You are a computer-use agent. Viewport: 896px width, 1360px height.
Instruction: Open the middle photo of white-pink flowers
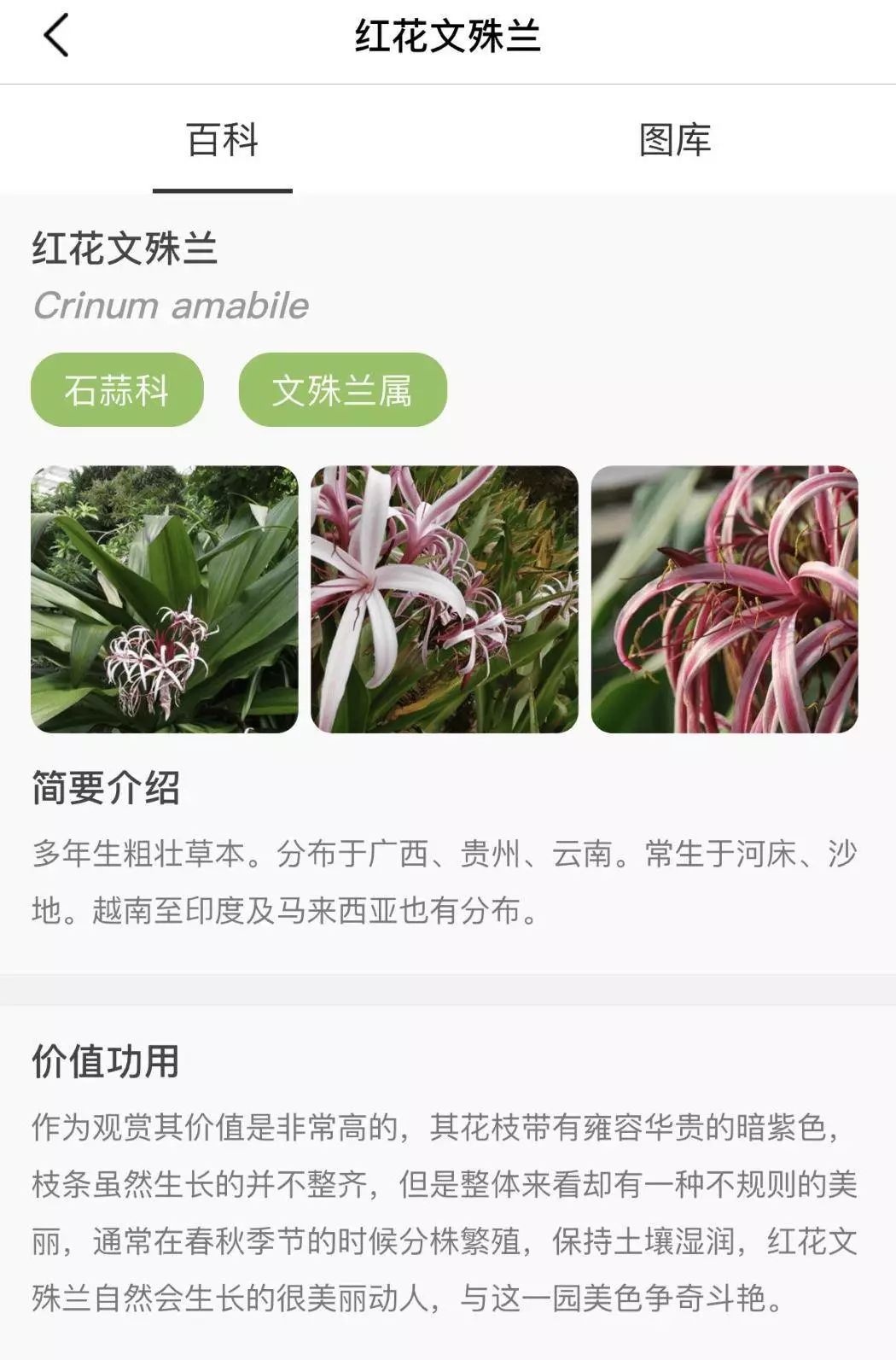(445, 599)
